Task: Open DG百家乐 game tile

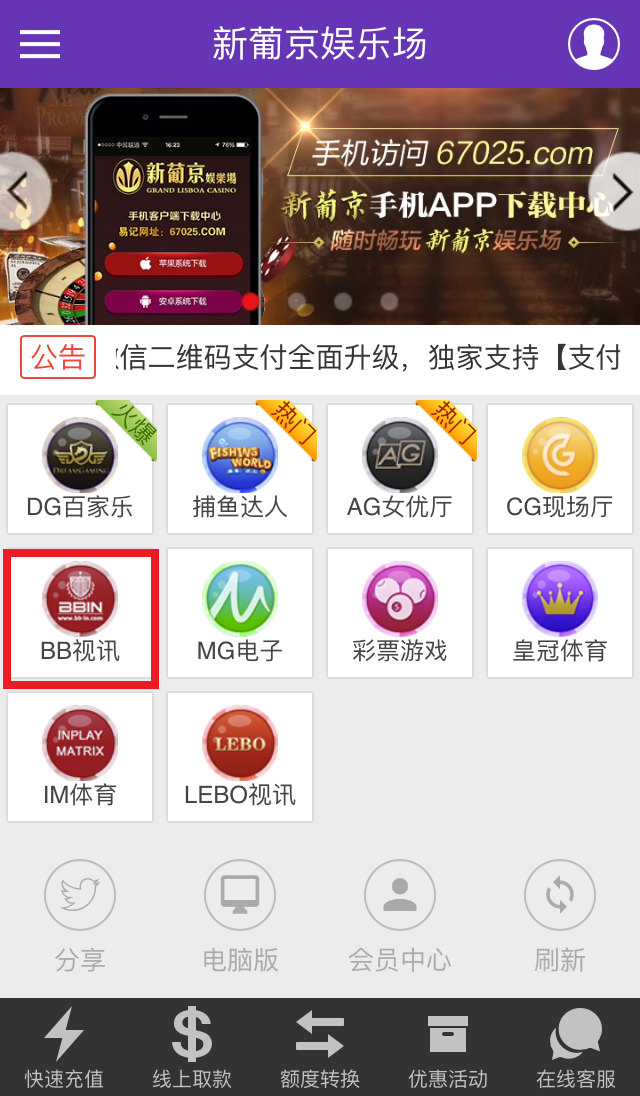Action: pyautogui.click(x=80, y=469)
